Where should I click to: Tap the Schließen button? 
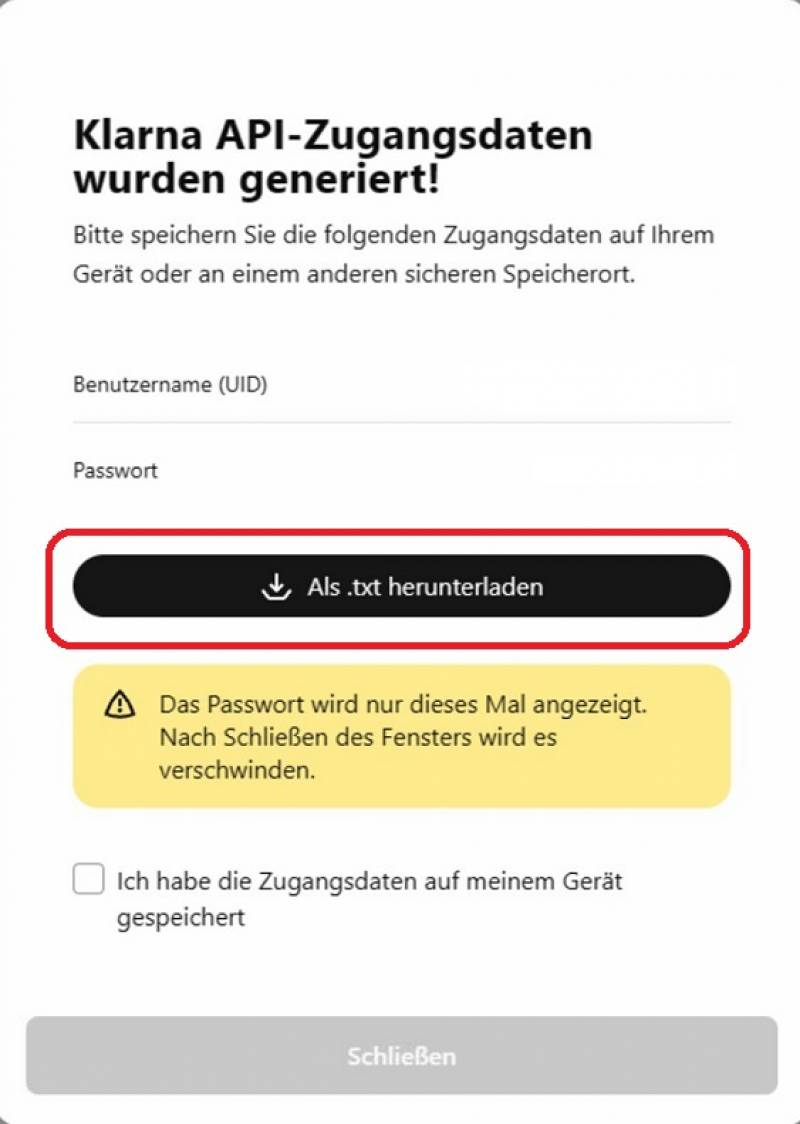pos(401,1056)
